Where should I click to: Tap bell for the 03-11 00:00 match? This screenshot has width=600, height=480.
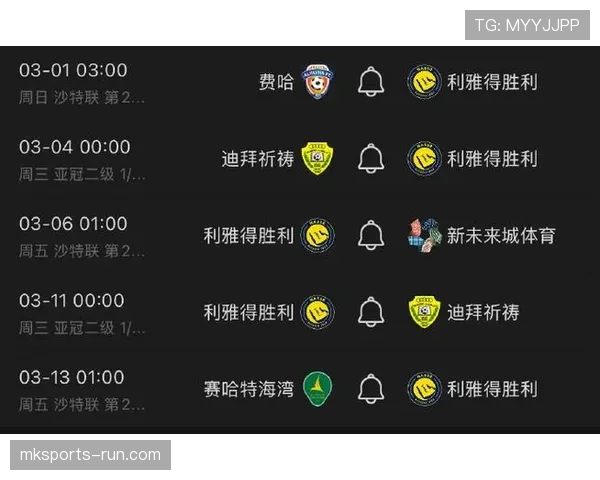pyautogui.click(x=371, y=312)
